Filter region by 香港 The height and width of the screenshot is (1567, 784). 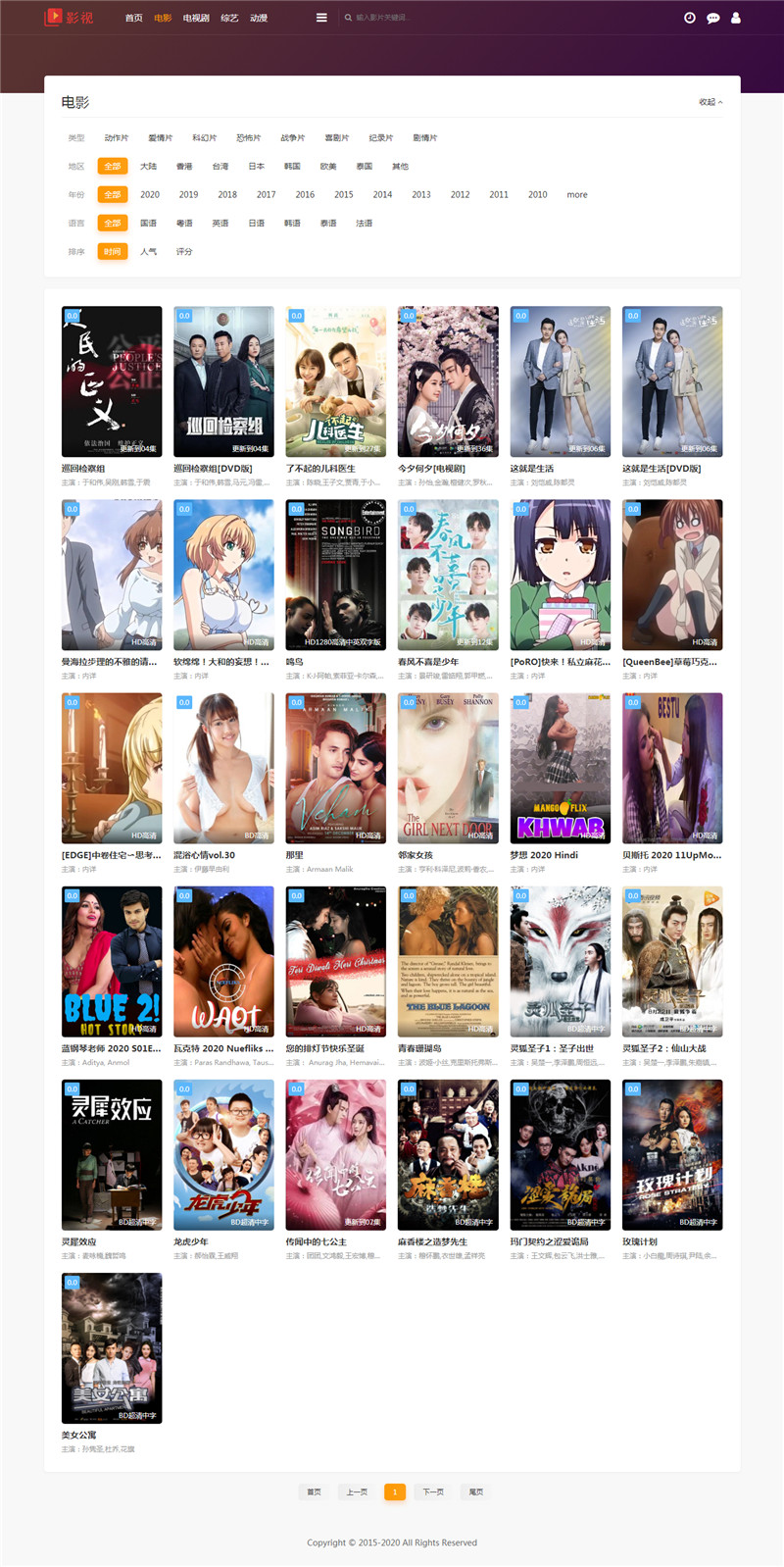pos(184,167)
